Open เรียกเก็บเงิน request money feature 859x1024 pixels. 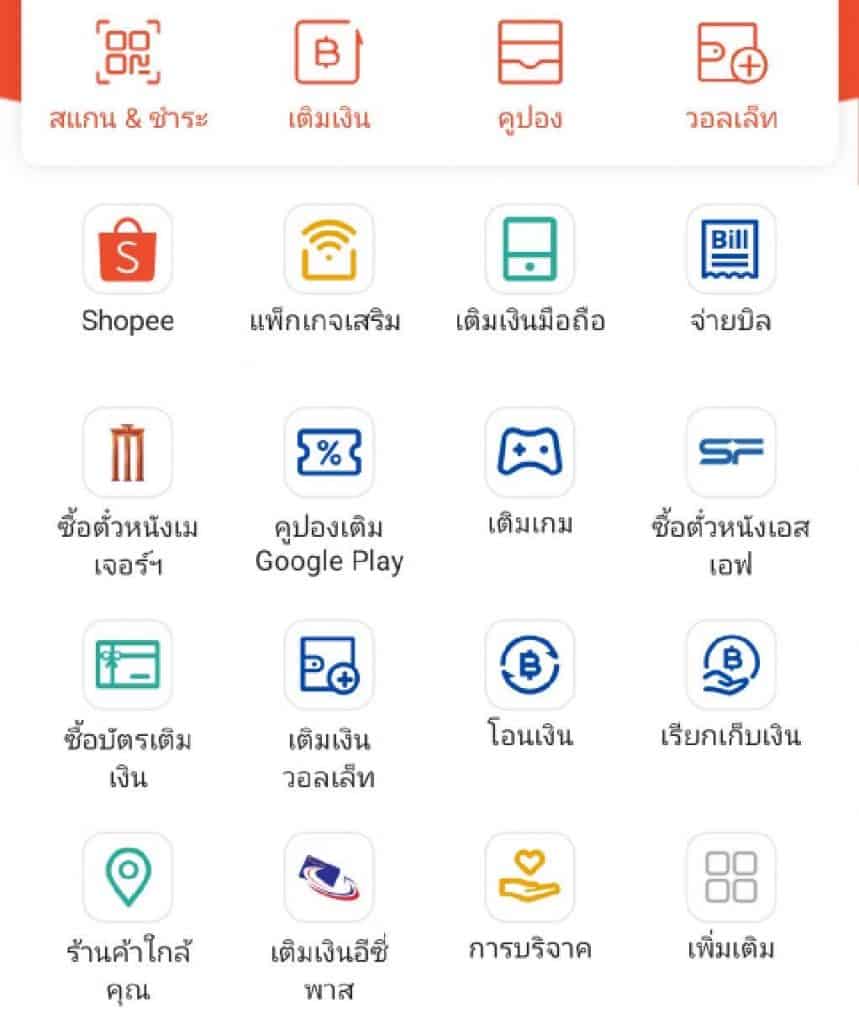click(x=730, y=663)
